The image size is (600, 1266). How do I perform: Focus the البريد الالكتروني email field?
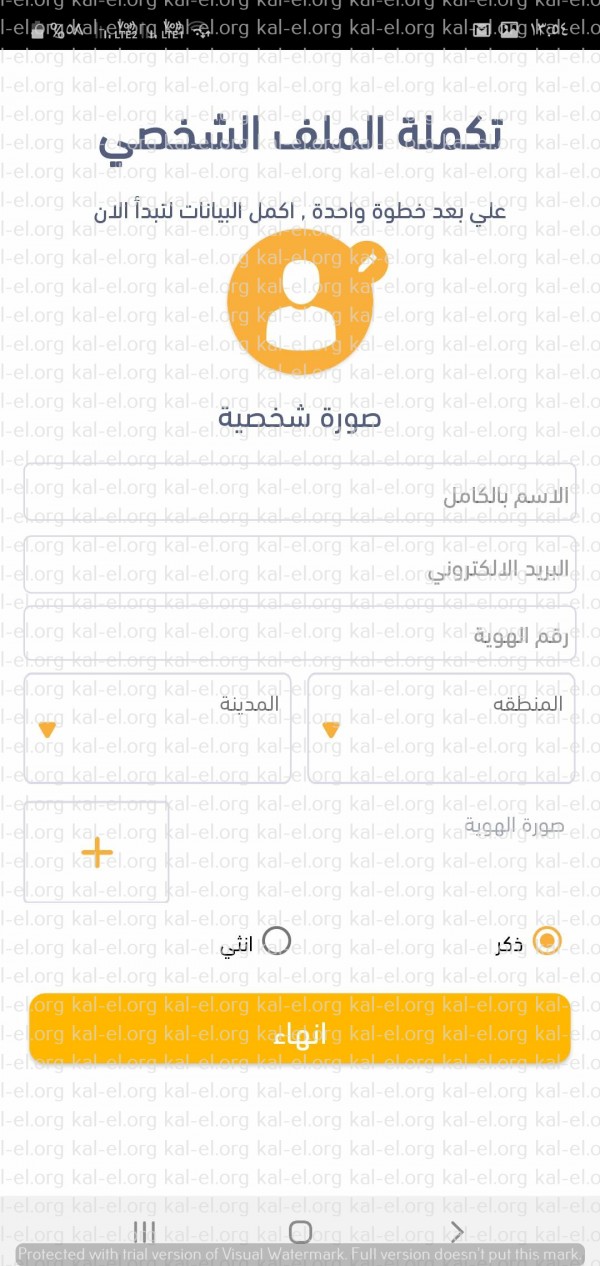[300, 564]
